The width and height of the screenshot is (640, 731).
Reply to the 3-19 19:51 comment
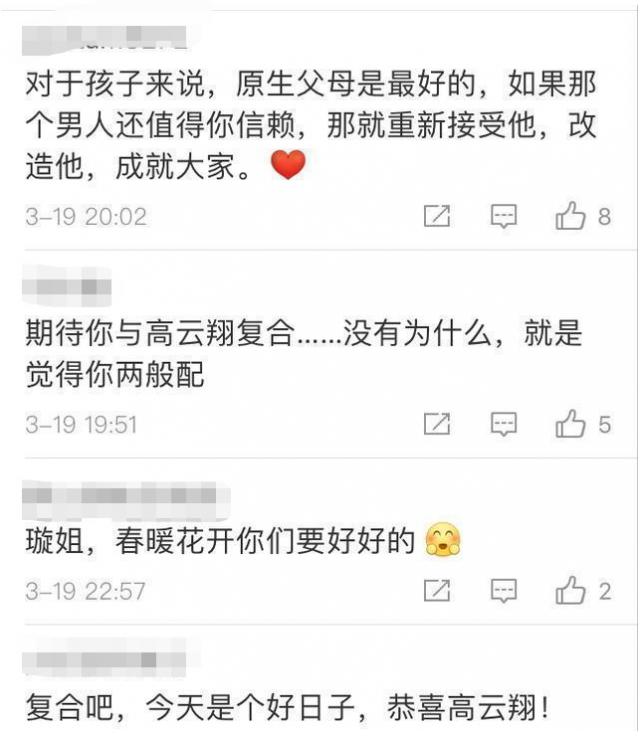coord(504,424)
